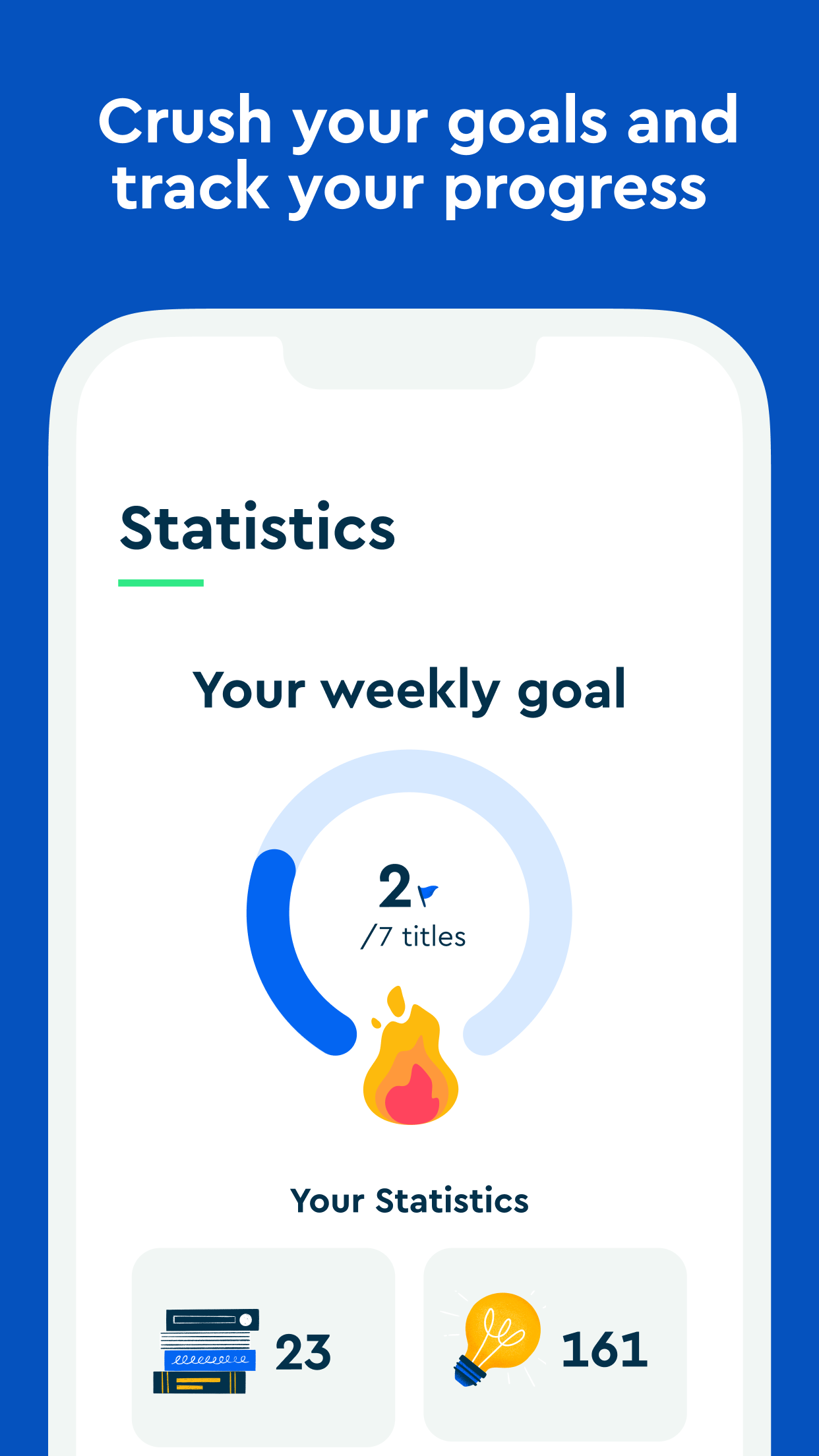Select the Statistics page heading
Viewport: 819px width, 1456px height.
click(x=257, y=528)
